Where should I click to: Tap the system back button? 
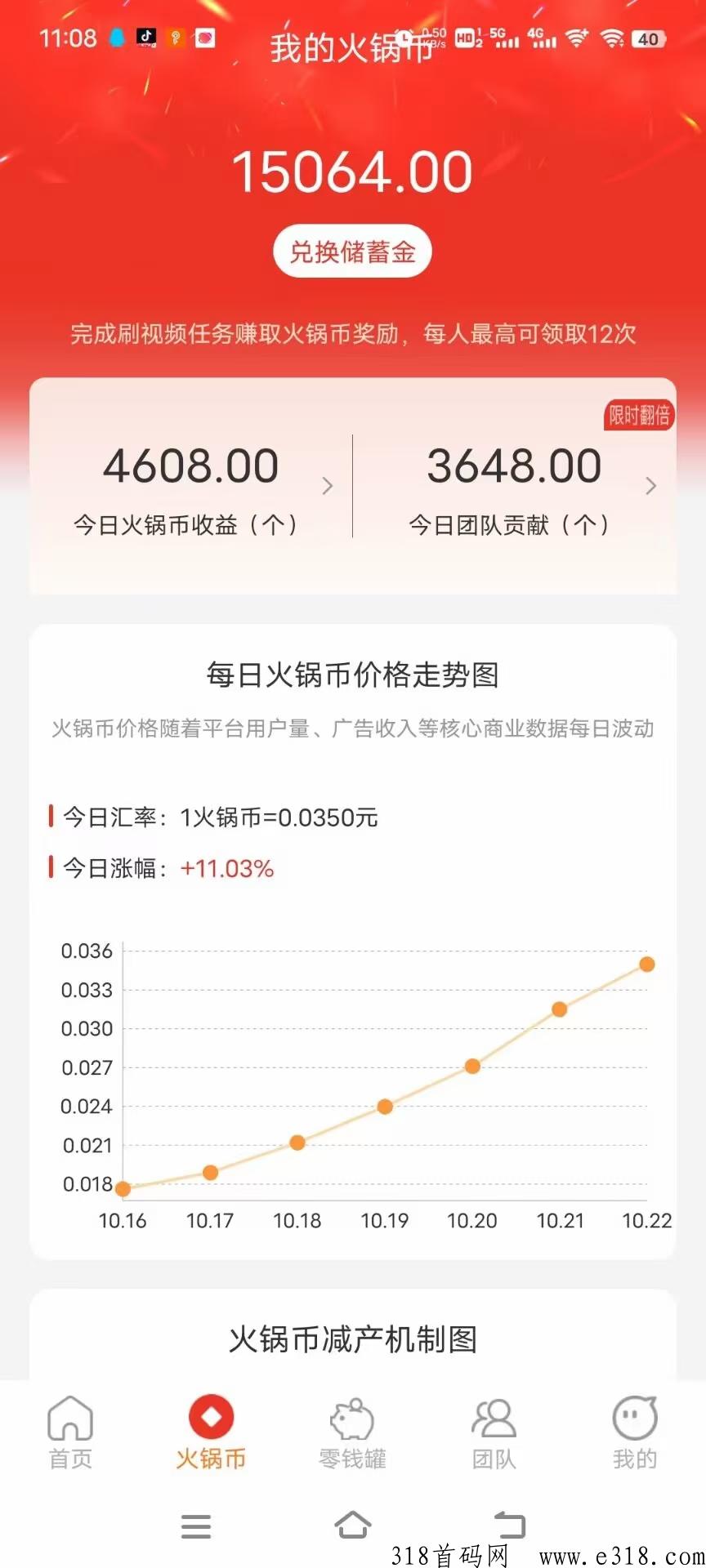pyautogui.click(x=510, y=1525)
